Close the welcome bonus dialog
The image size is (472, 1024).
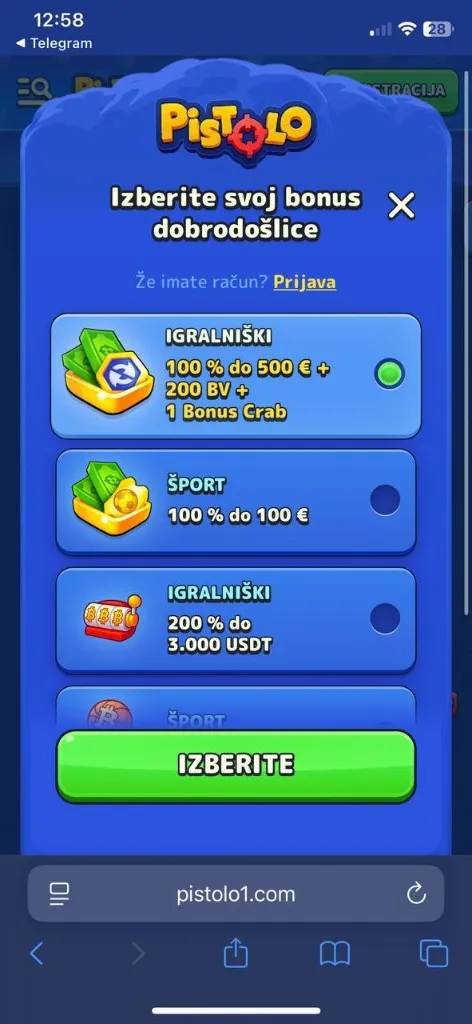pos(401,206)
